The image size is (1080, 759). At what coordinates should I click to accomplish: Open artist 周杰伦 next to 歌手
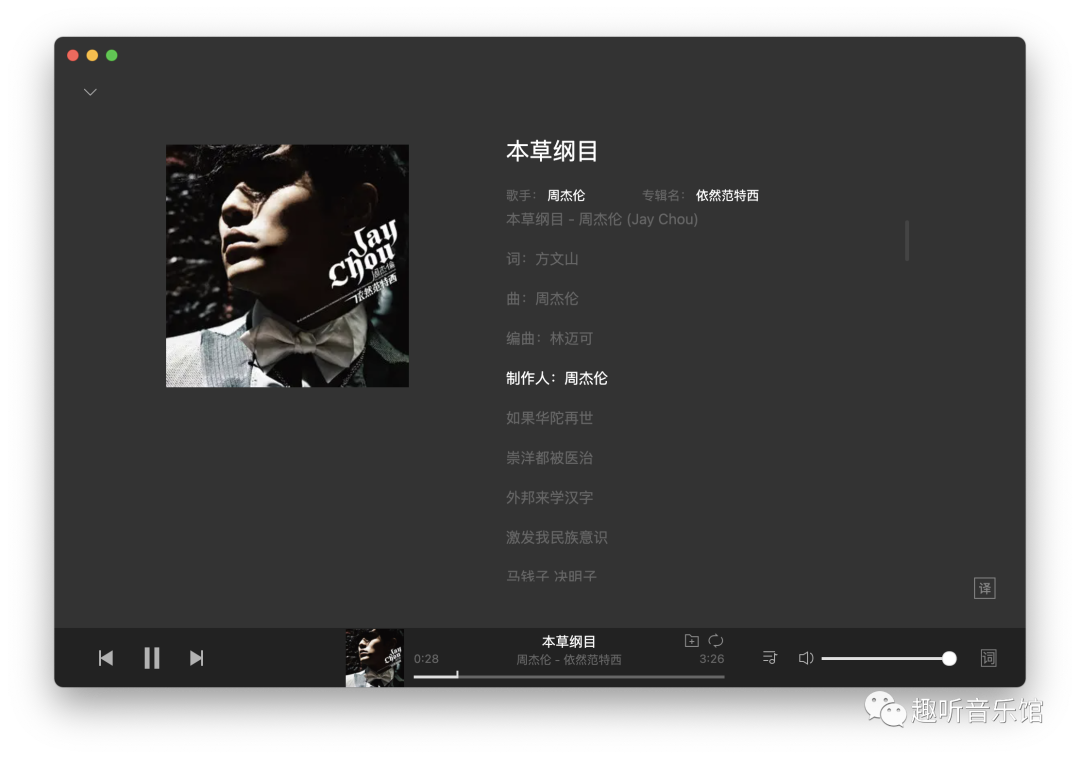tap(566, 195)
